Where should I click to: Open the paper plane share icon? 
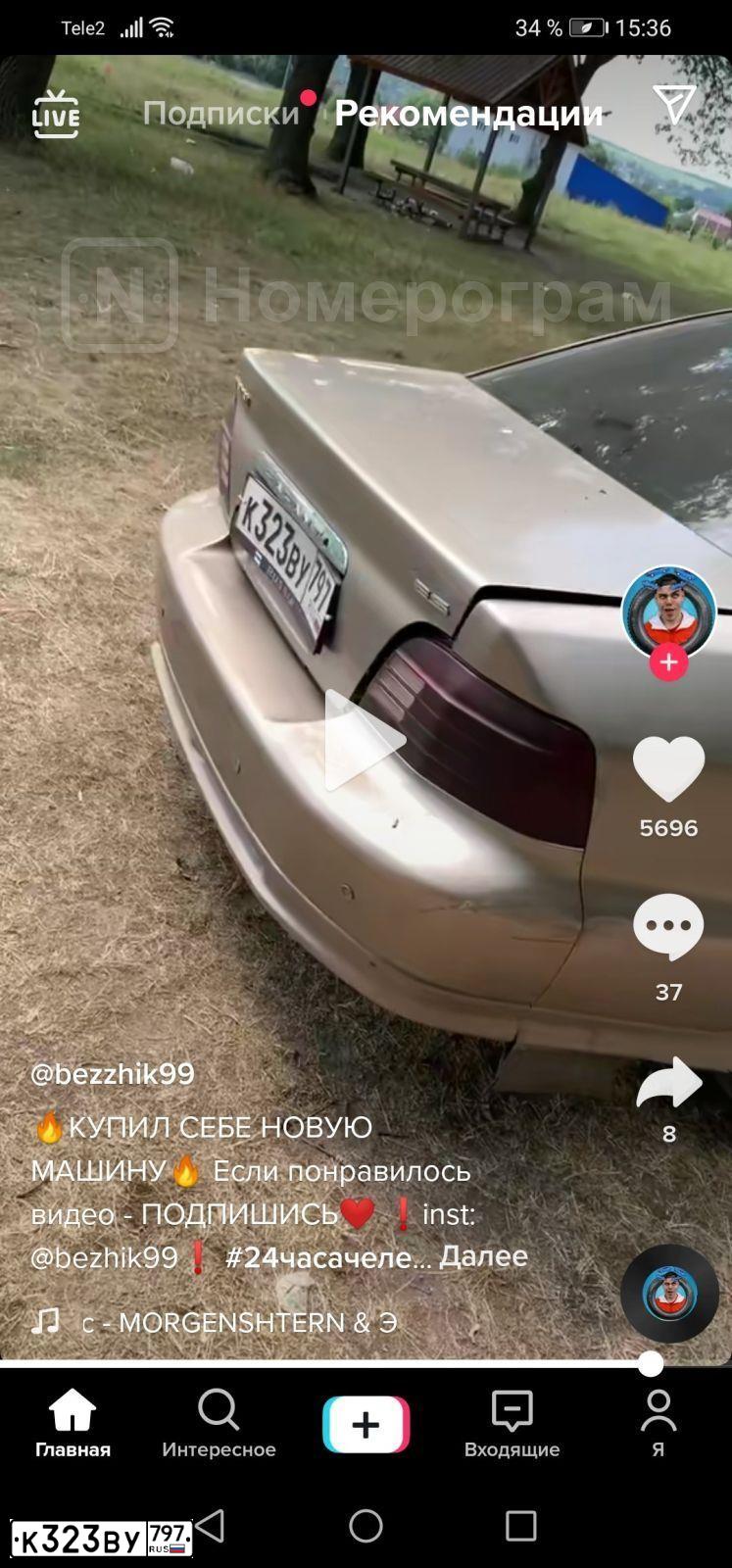click(674, 104)
